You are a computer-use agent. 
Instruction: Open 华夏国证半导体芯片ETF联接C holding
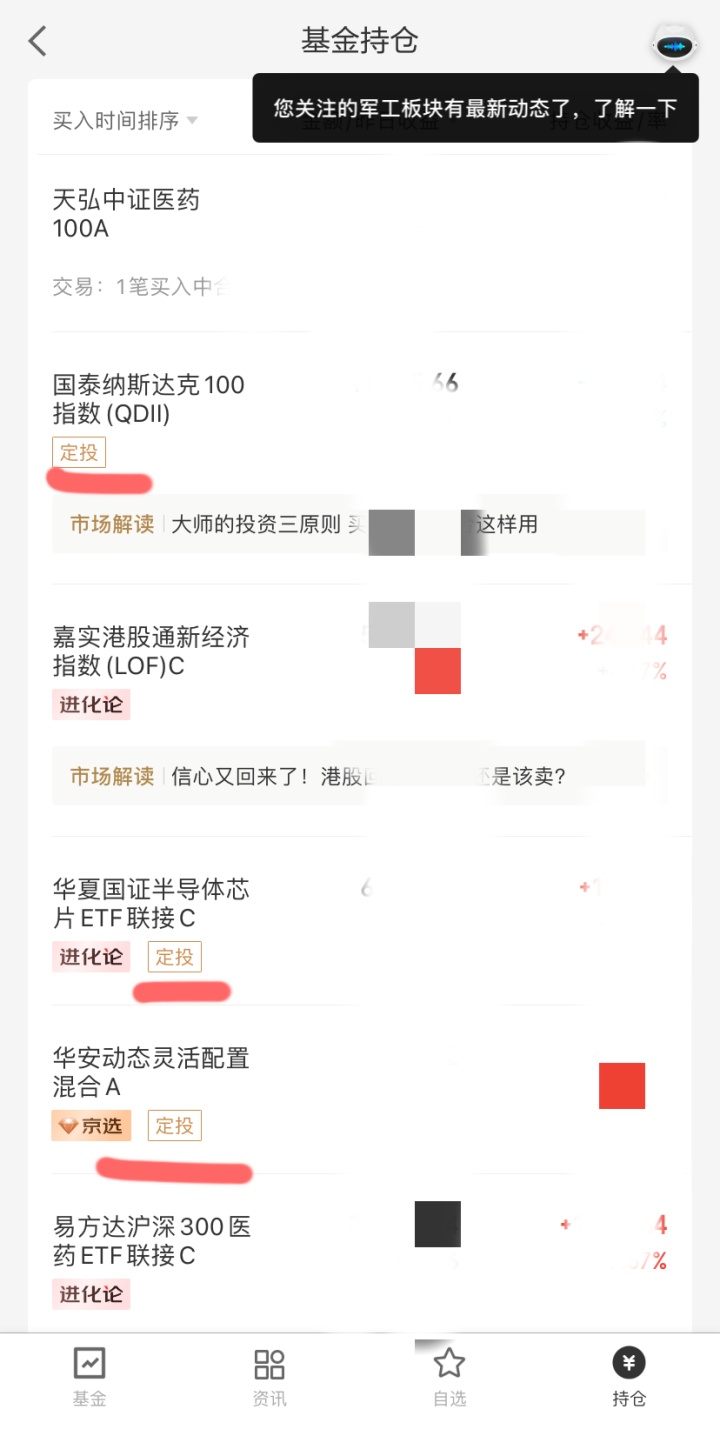click(151, 903)
